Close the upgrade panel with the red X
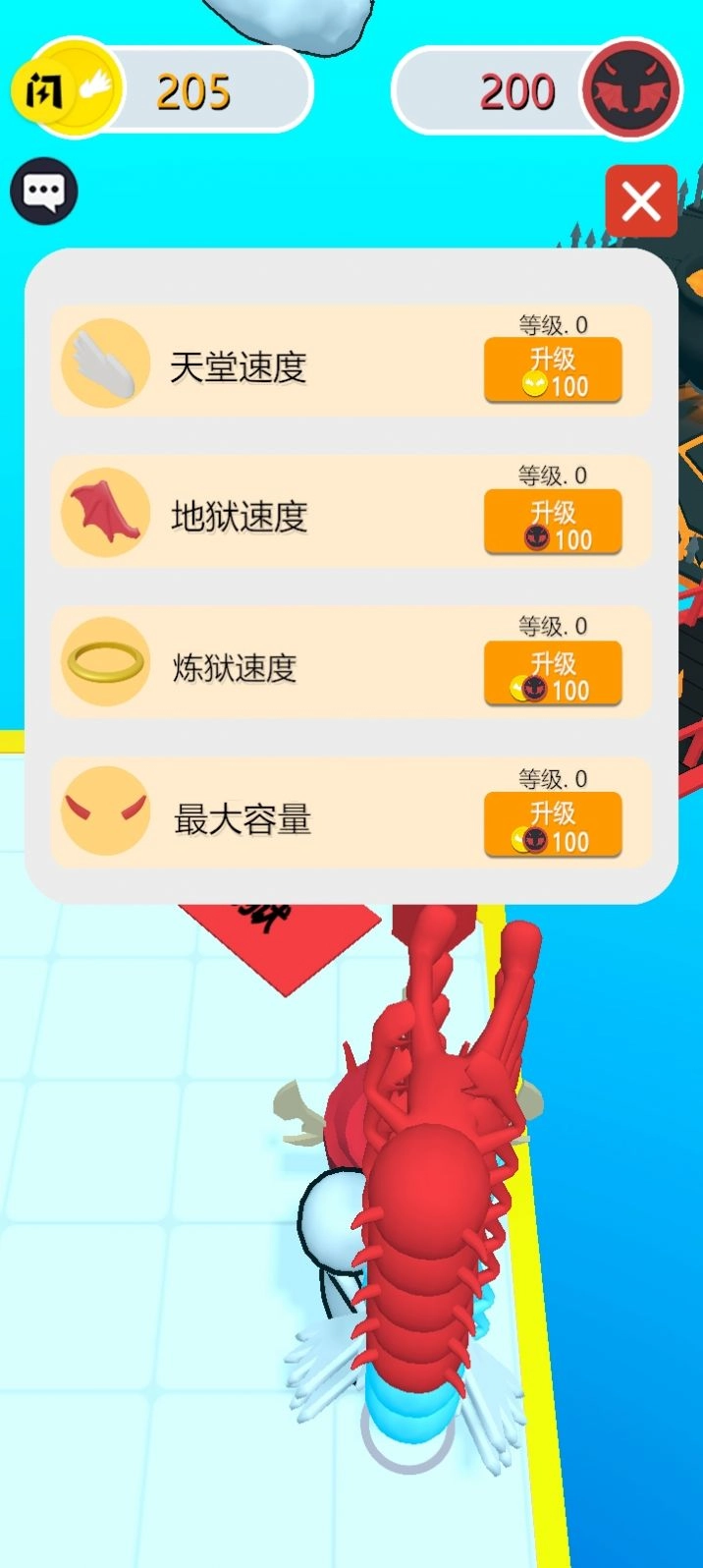Screen dimensions: 703x1568 point(641,202)
